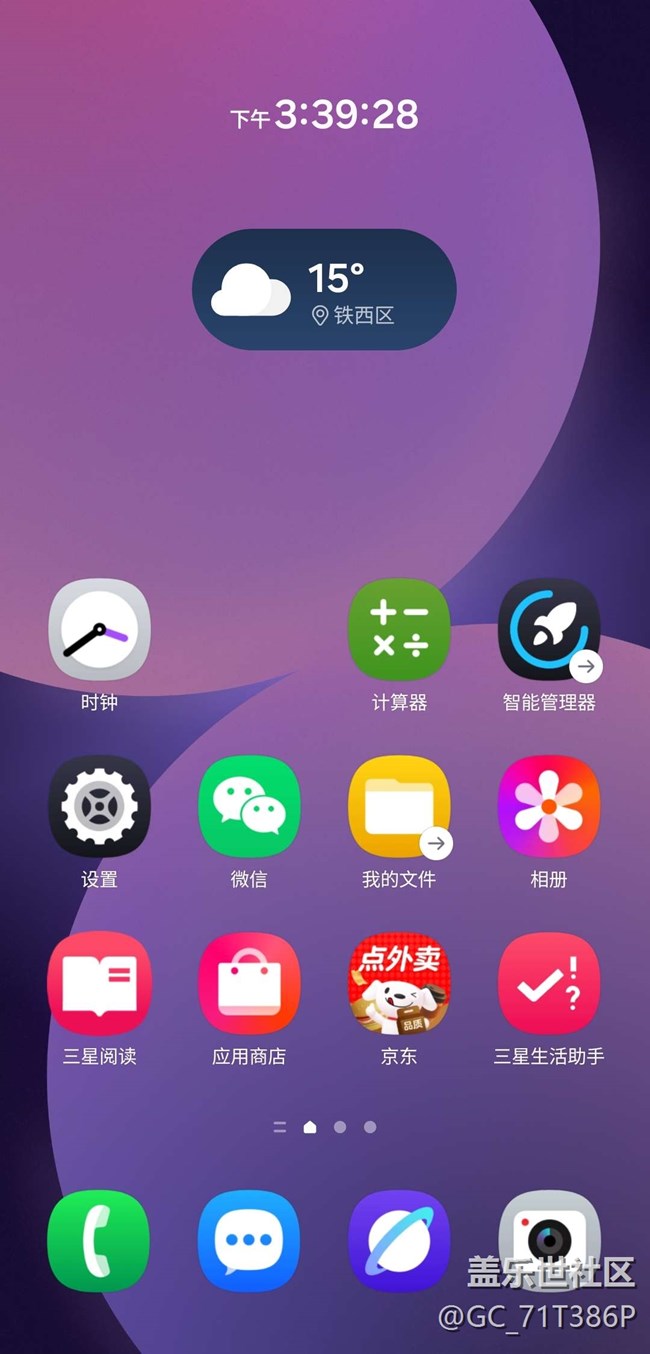Screen dimensions: 650x1354
Task: Open 设置 settings
Action: 99,807
